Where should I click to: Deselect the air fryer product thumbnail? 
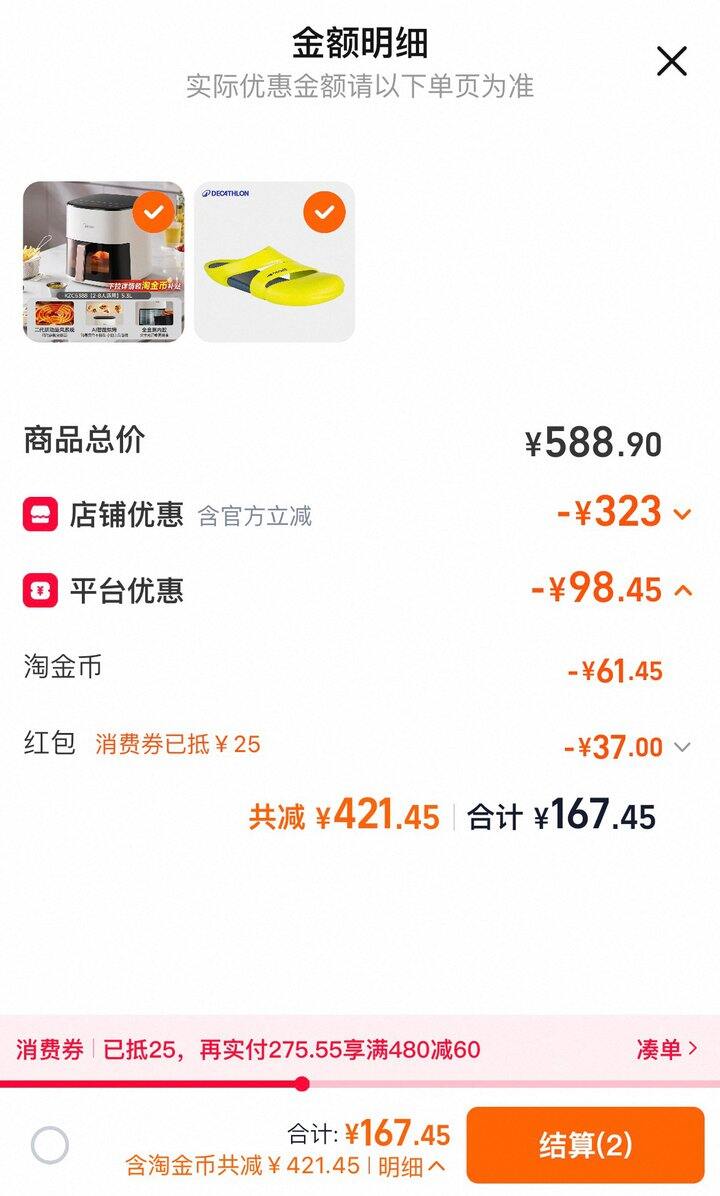click(153, 212)
